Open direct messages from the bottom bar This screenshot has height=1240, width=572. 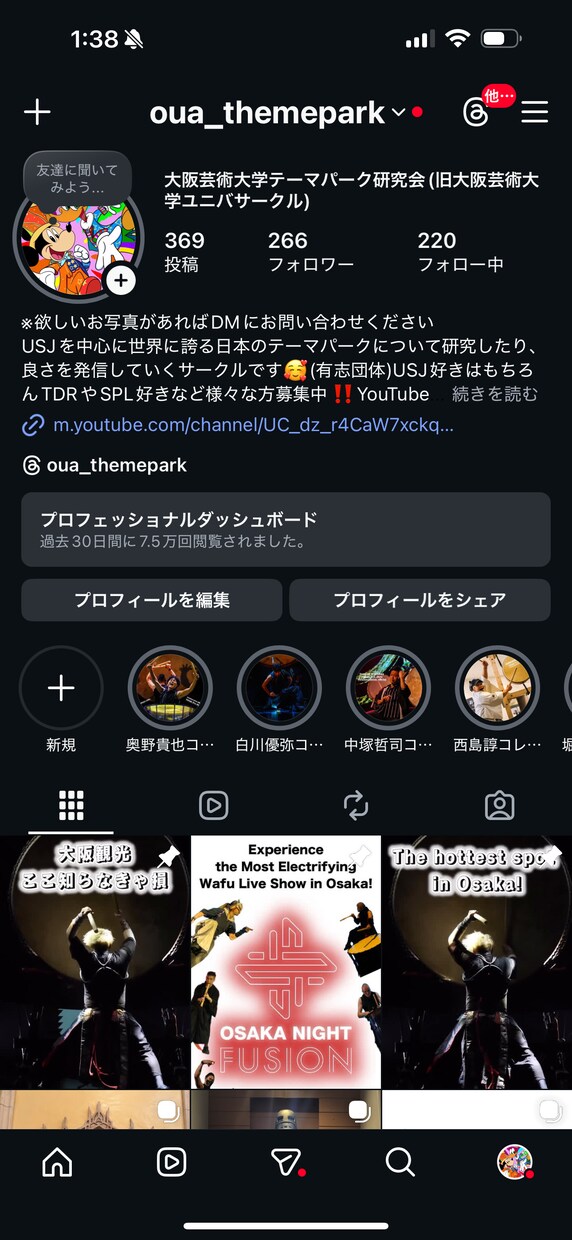click(x=287, y=1161)
